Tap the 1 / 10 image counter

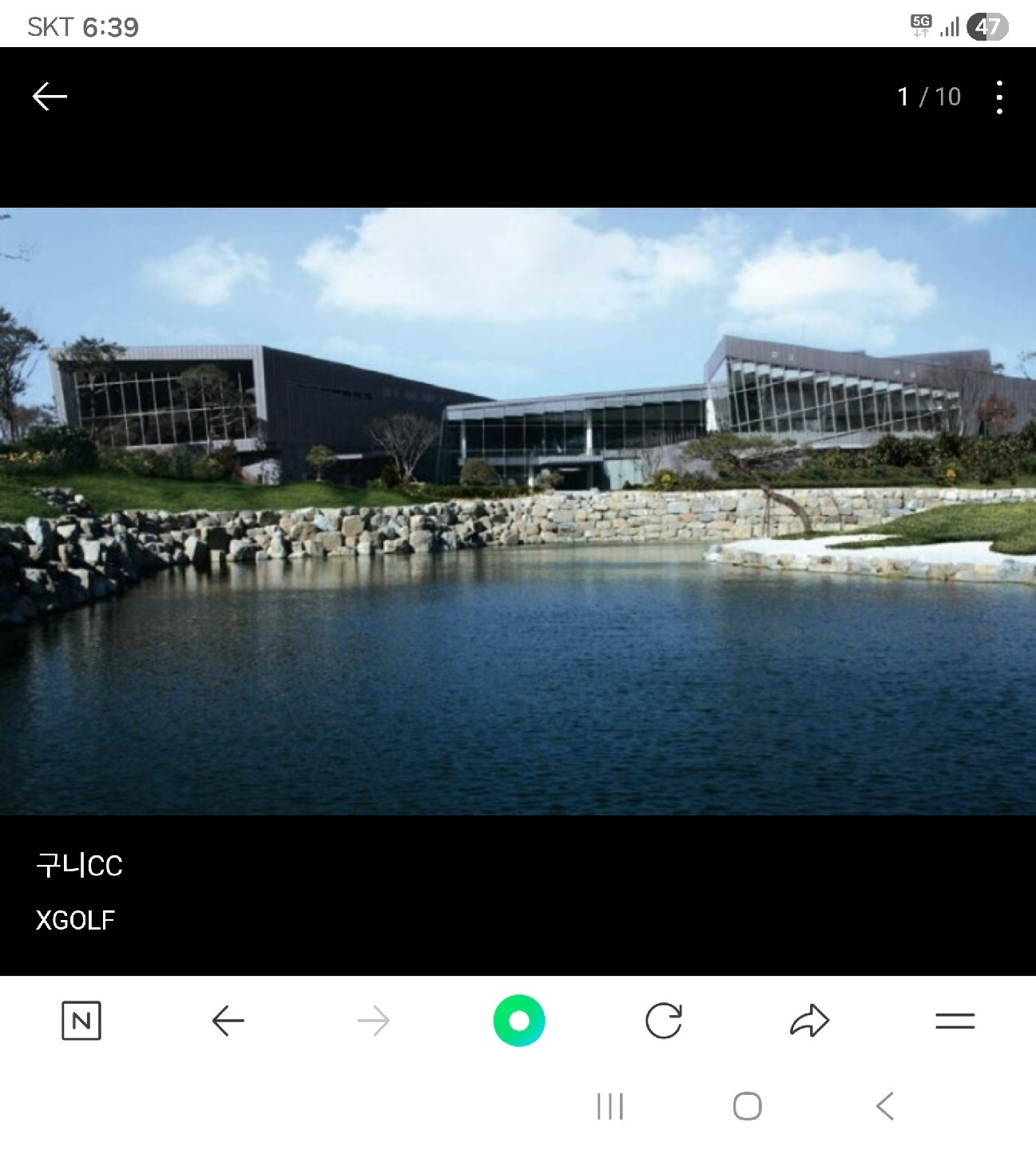click(x=931, y=97)
